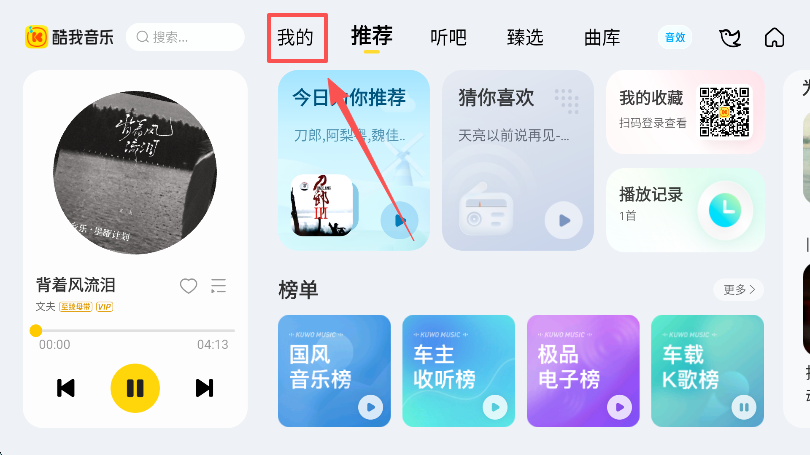Screen dimensions: 810x455
Task: Open the 国风音乐榜 chart
Action: pyautogui.click(x=333, y=368)
